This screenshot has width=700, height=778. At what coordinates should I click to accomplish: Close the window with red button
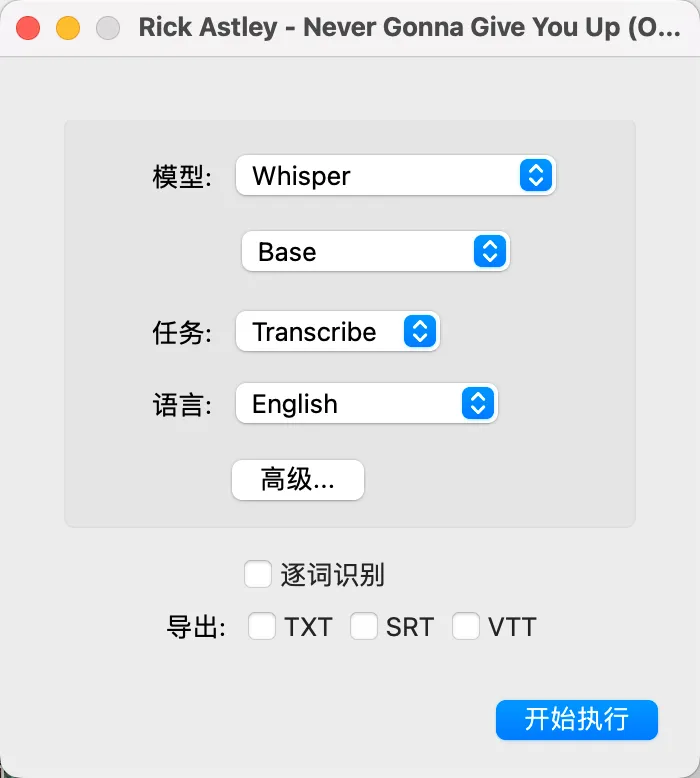[28, 28]
